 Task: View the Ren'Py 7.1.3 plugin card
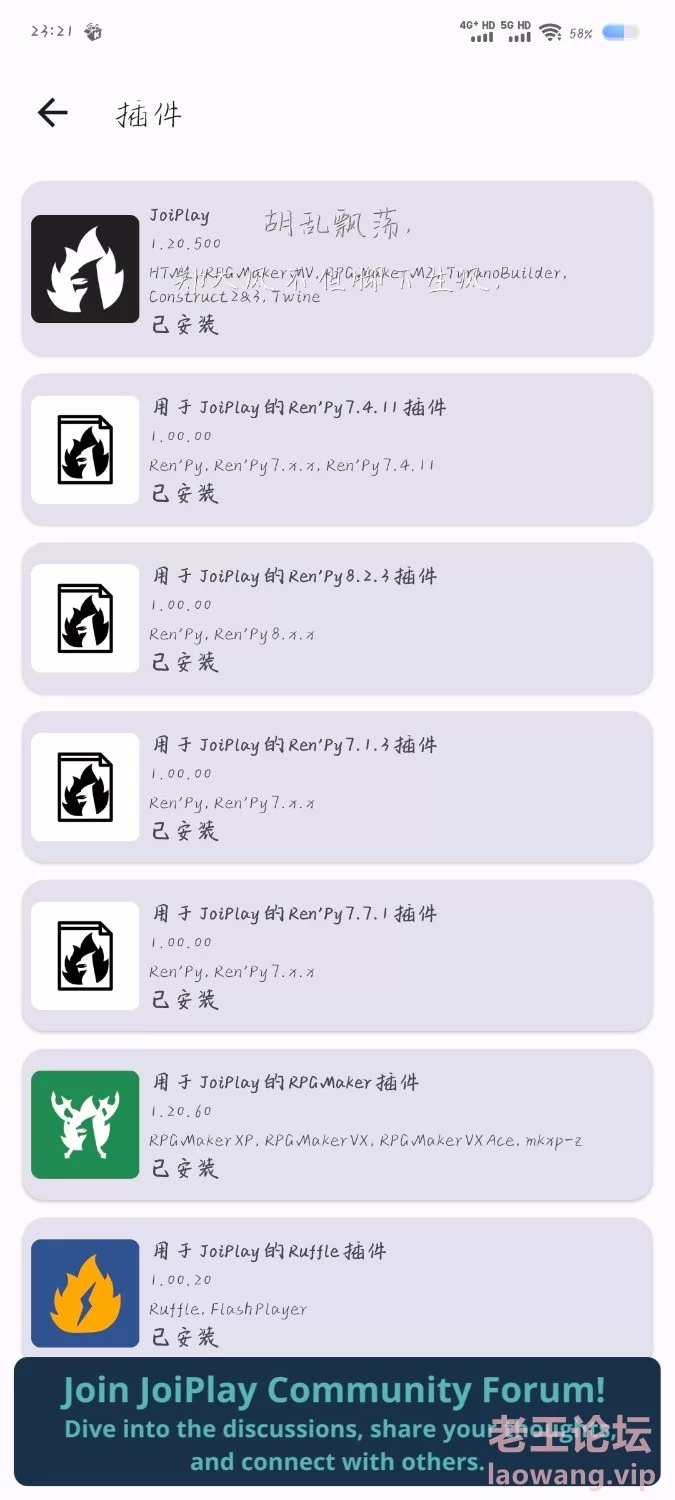(x=337, y=787)
